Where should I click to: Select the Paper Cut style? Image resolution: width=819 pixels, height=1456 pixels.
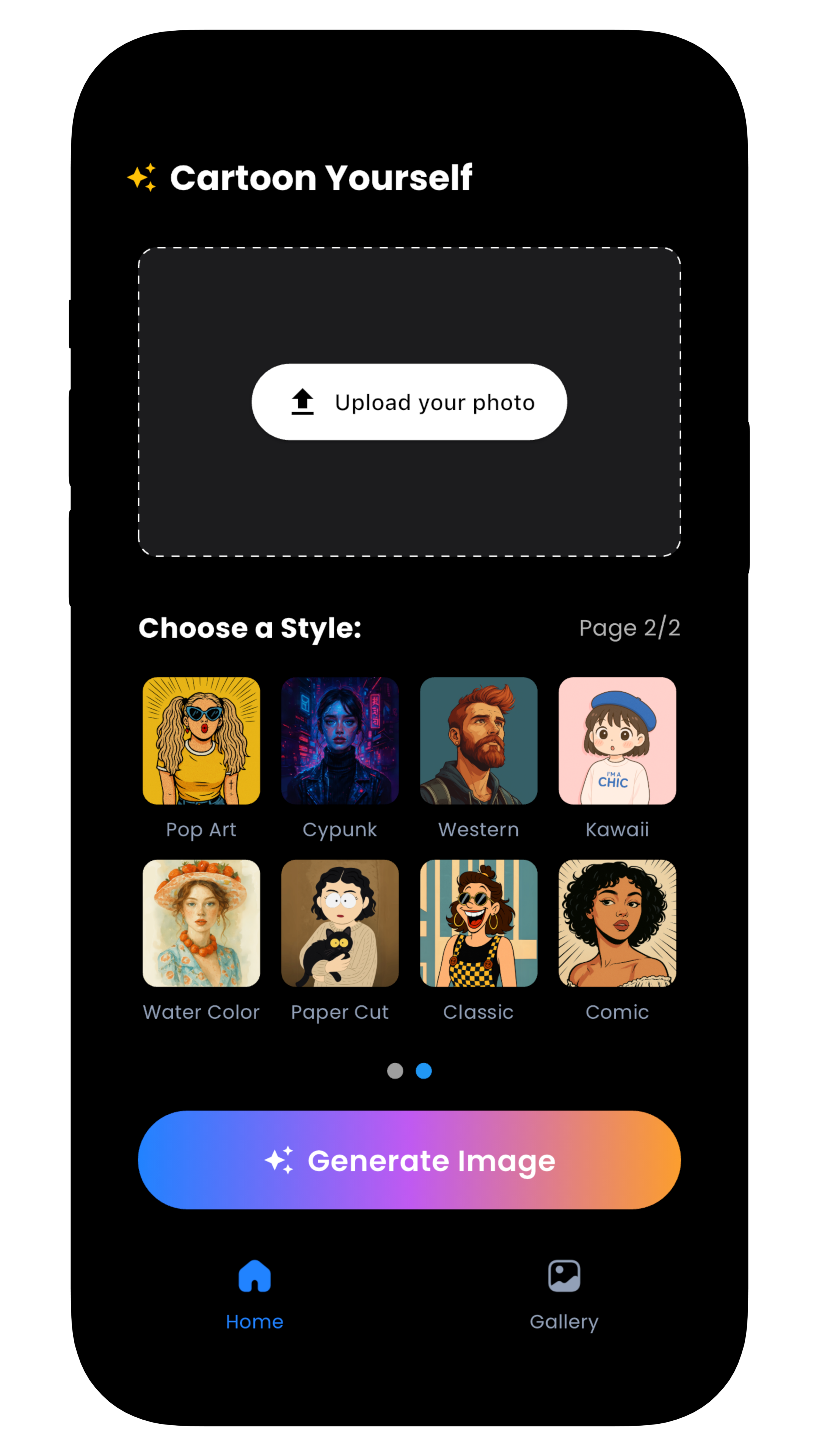point(340,923)
